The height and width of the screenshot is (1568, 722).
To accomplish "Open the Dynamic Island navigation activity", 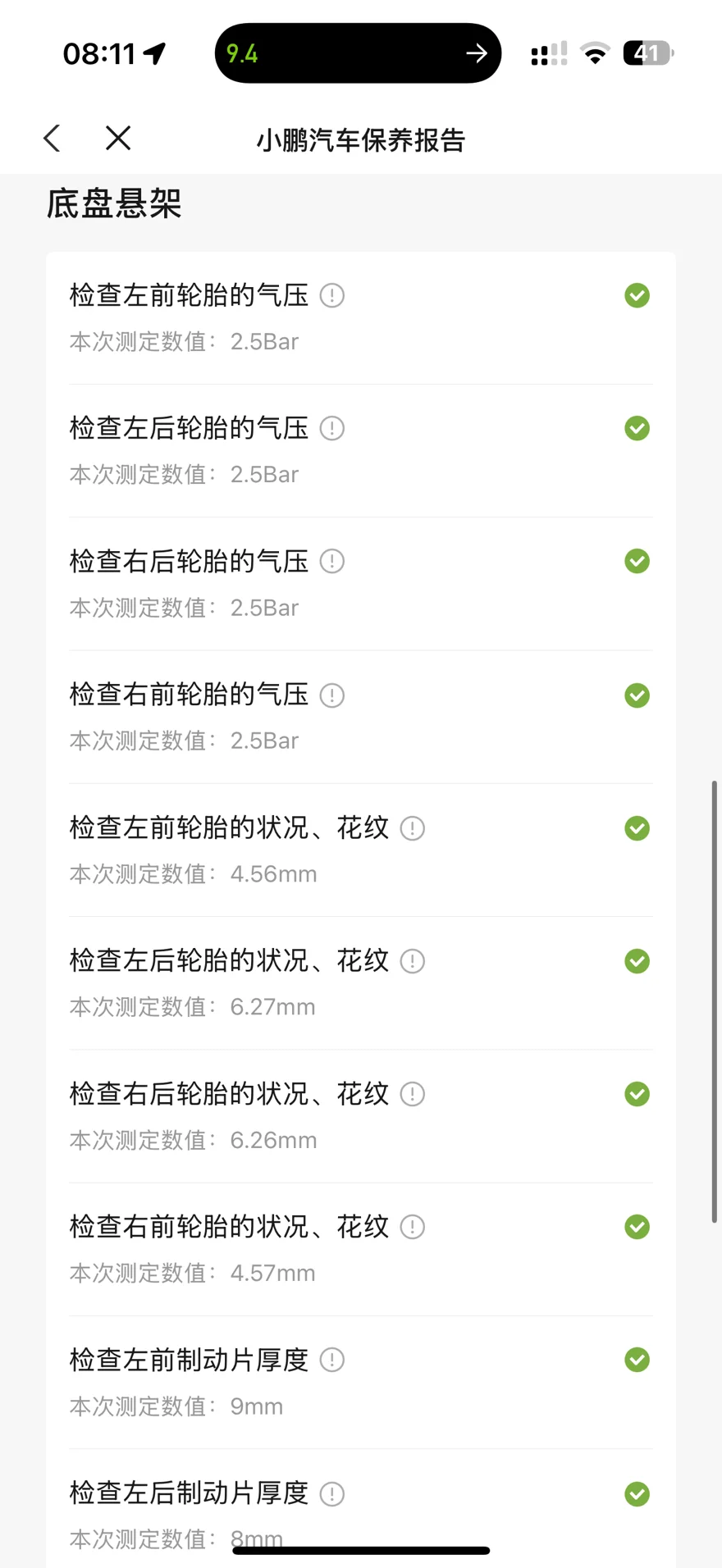I will 358,53.
